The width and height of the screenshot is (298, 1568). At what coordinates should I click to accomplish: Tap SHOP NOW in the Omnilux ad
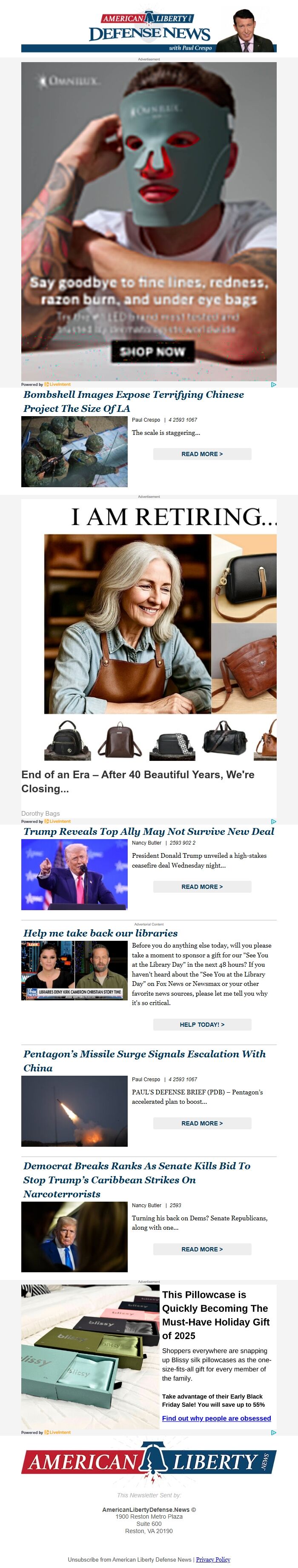pyautogui.click(x=152, y=351)
